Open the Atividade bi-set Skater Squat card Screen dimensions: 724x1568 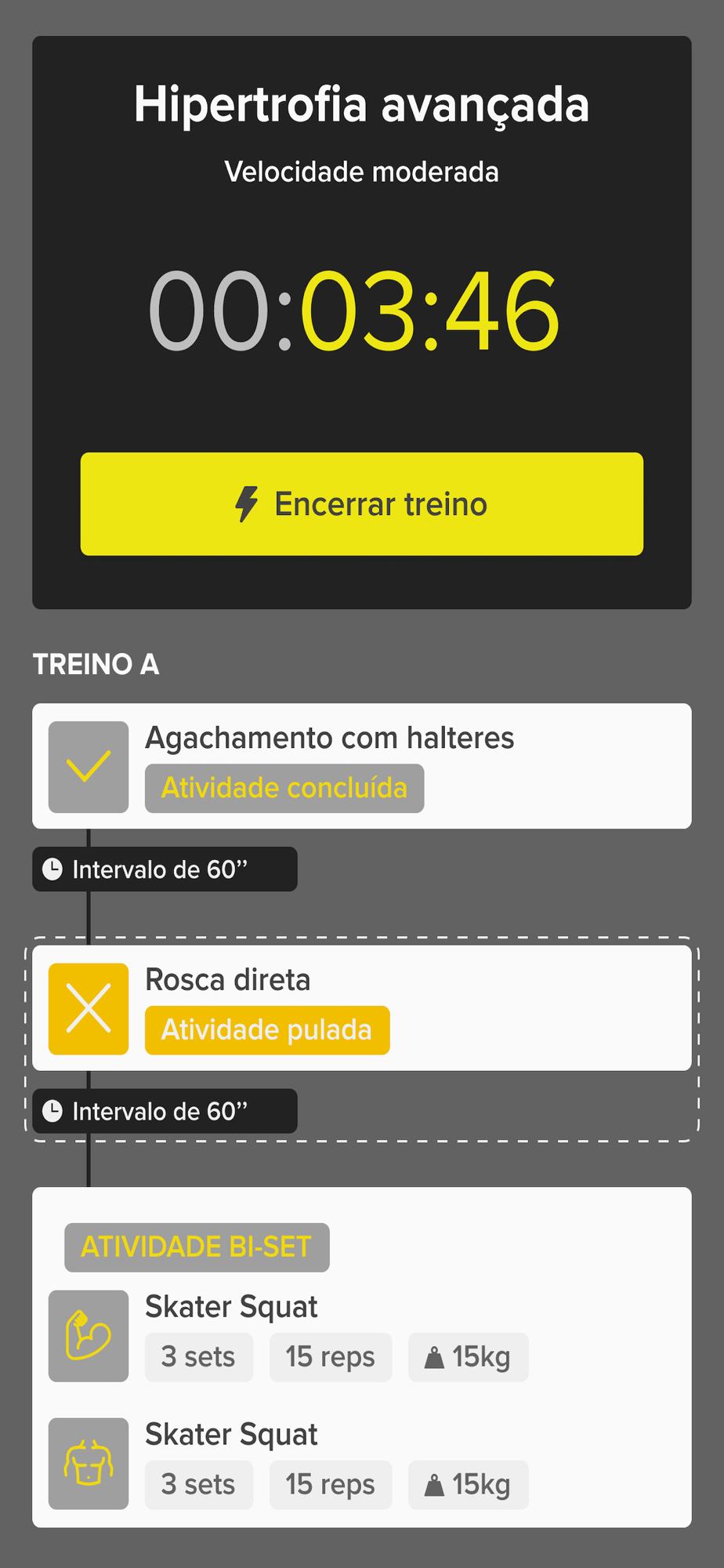coord(362,1357)
